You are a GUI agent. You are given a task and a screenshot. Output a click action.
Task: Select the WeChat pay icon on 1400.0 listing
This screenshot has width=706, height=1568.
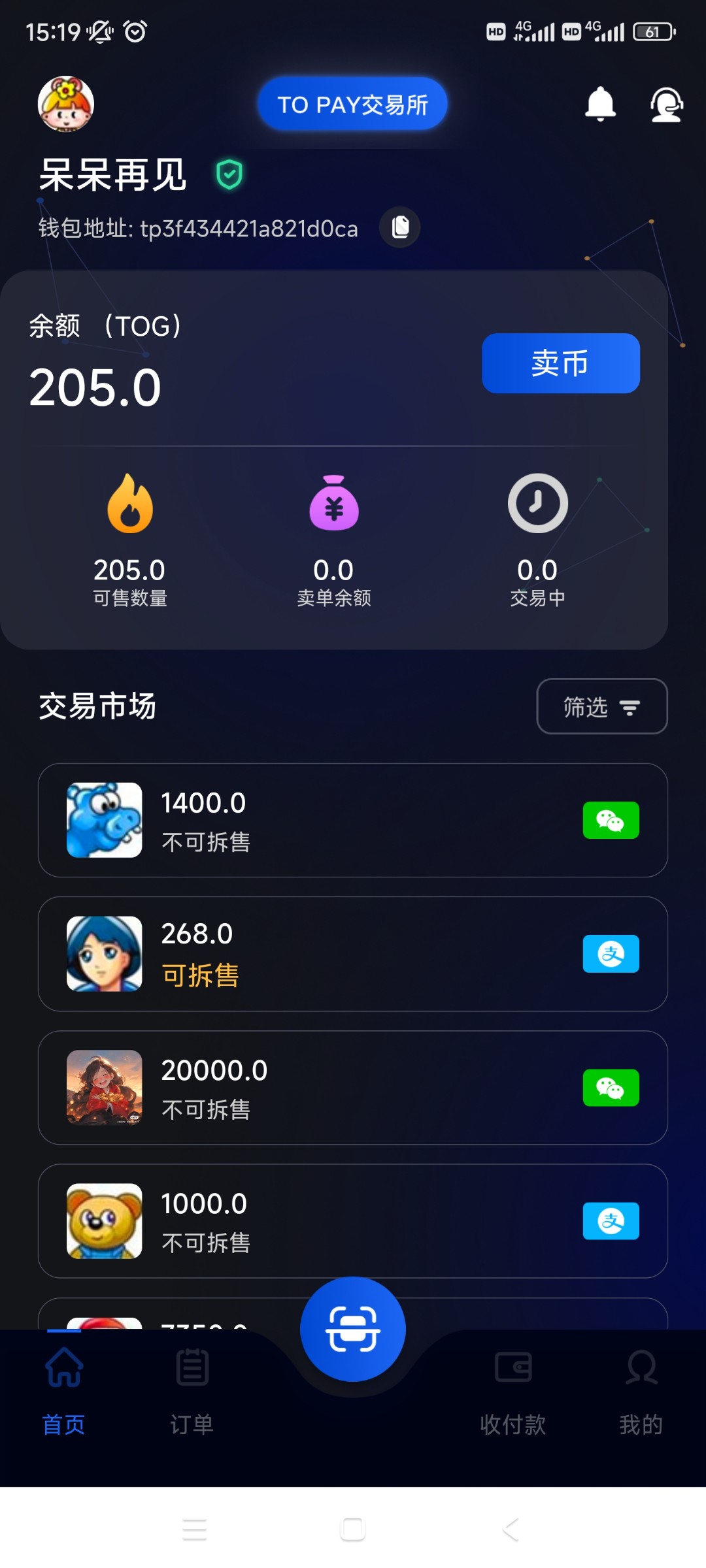point(611,820)
